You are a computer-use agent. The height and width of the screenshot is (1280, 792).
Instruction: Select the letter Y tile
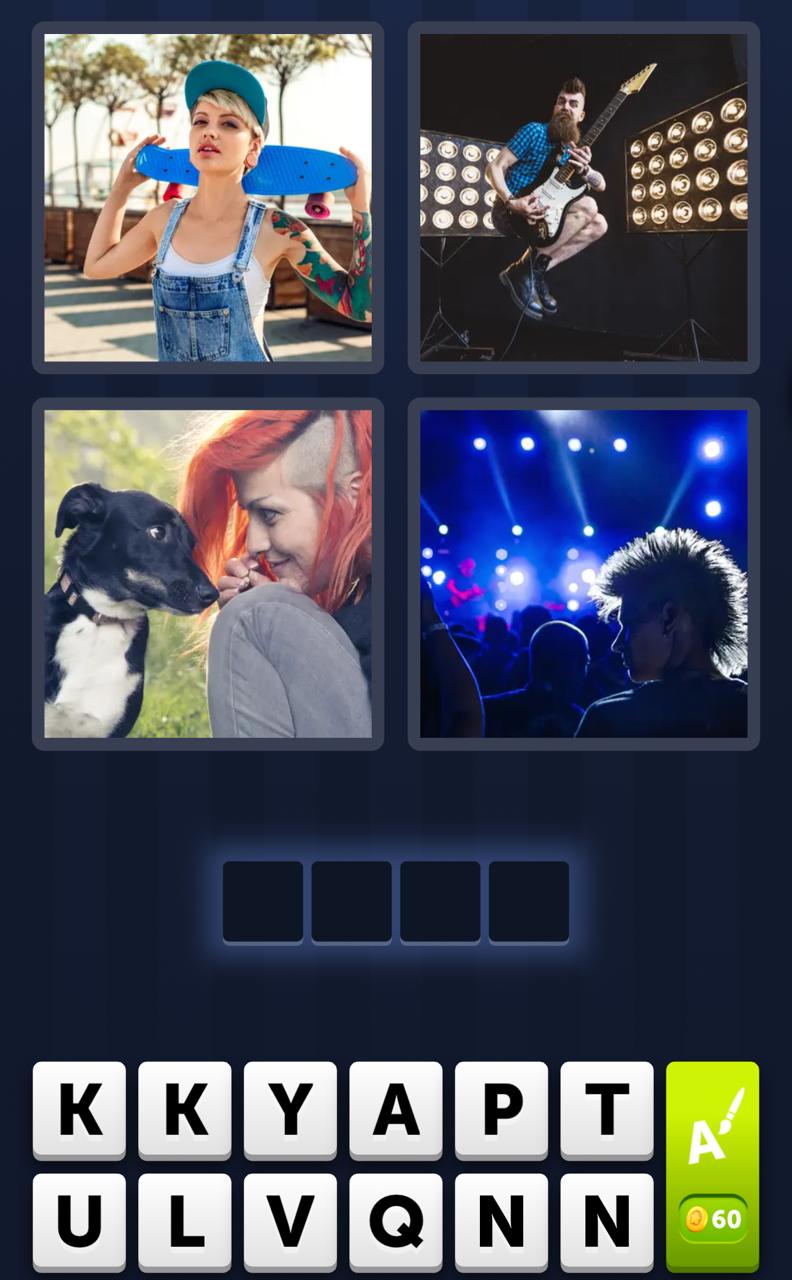[290, 1110]
